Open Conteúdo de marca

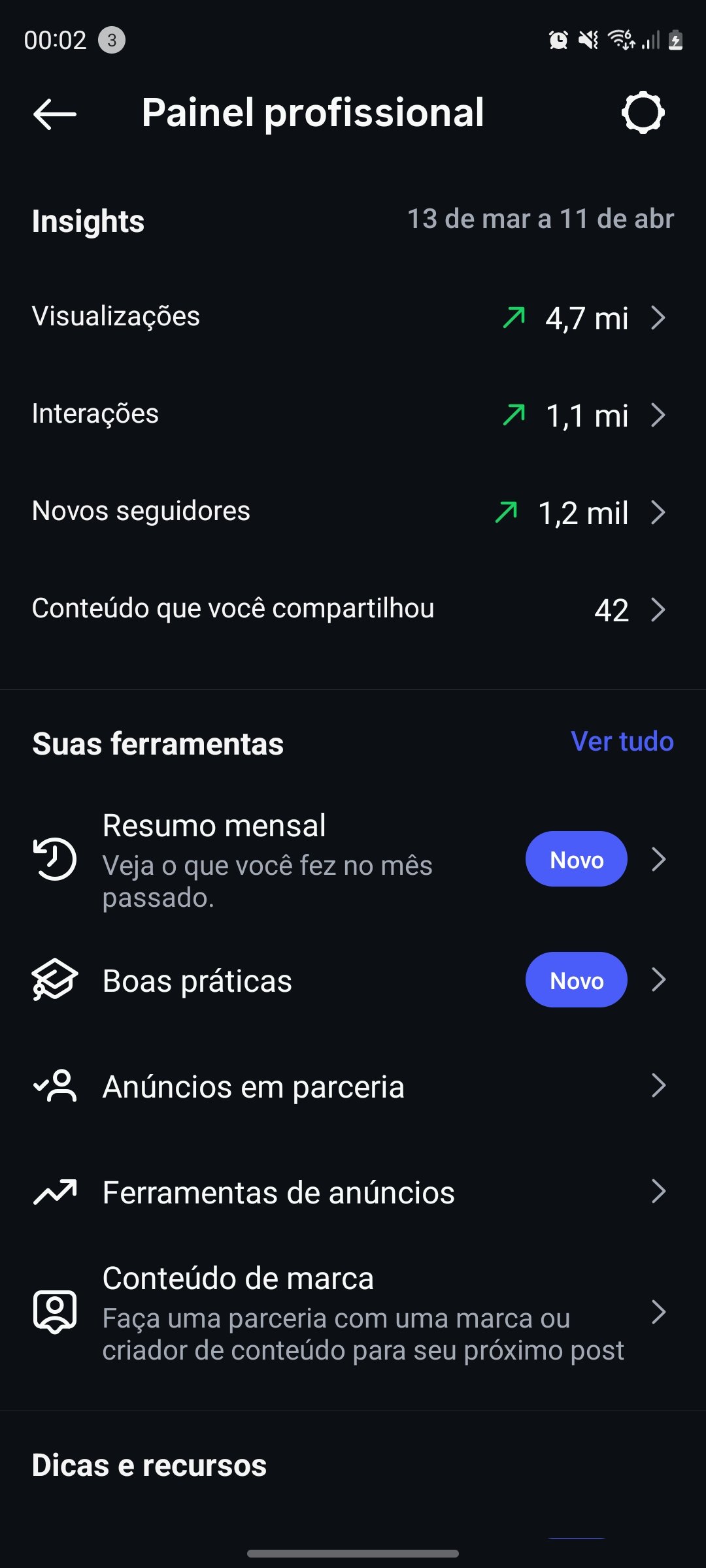[353, 1313]
